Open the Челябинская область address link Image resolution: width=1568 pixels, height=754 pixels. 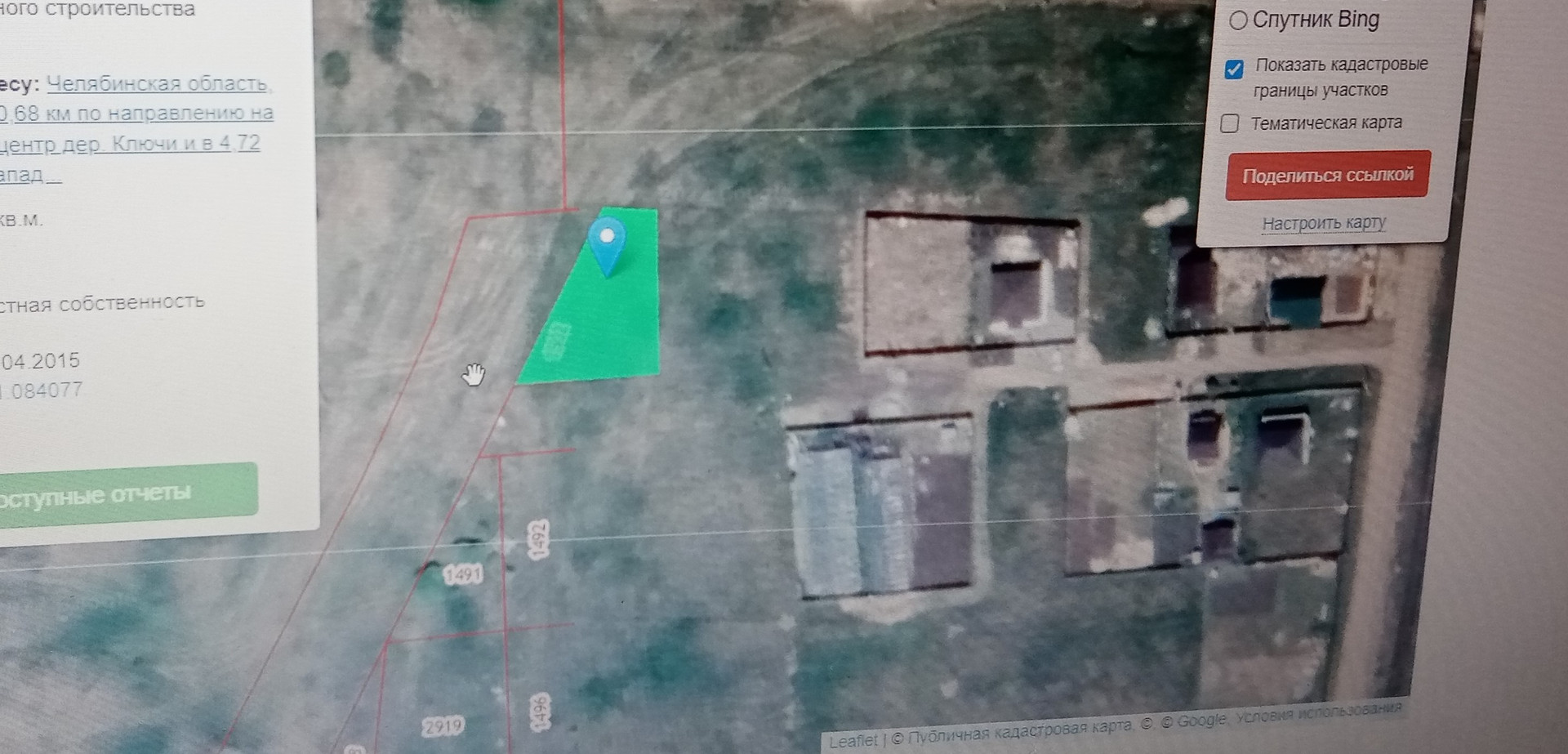click(x=158, y=84)
